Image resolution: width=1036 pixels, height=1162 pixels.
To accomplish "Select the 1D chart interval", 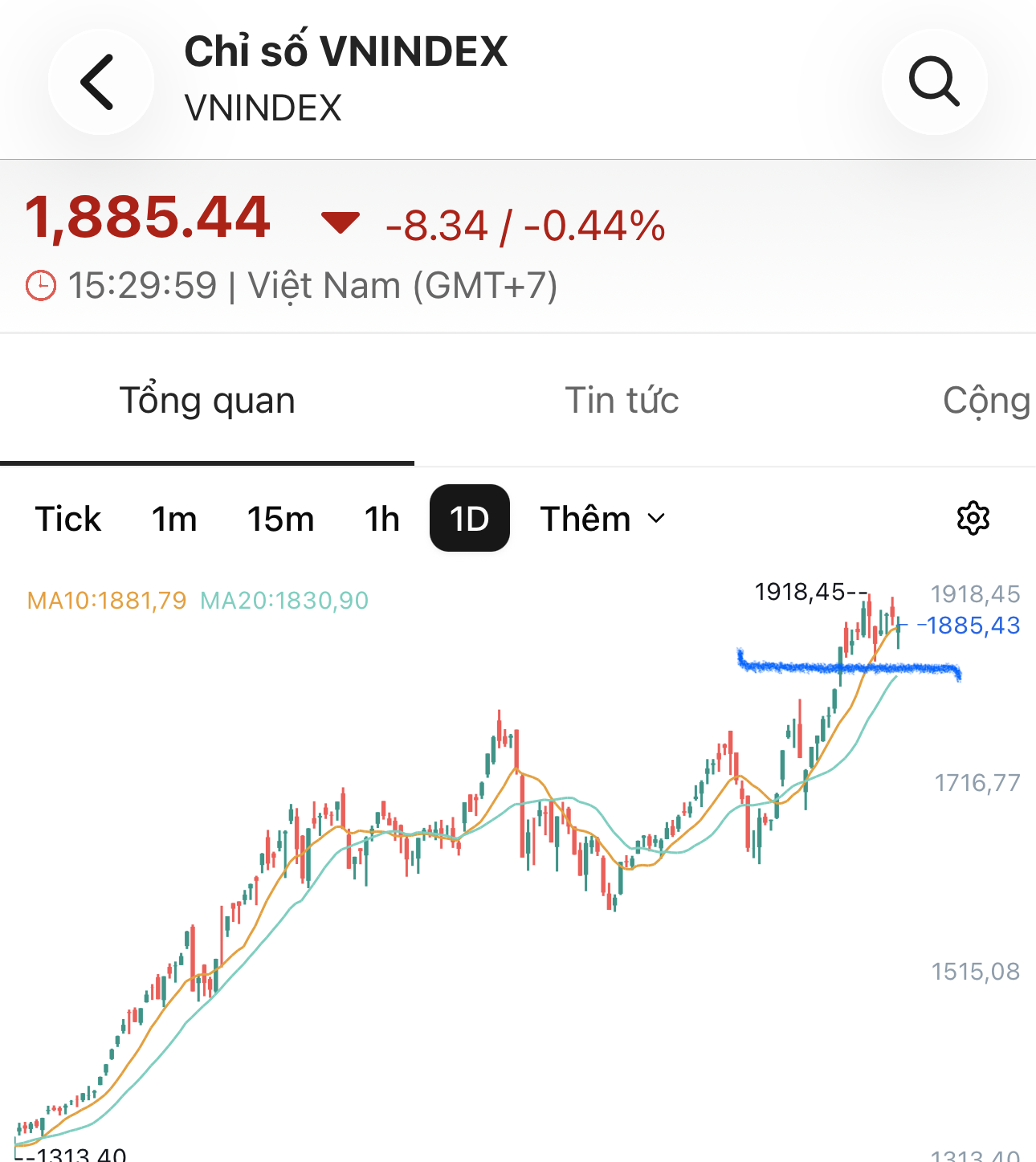I will click(470, 519).
